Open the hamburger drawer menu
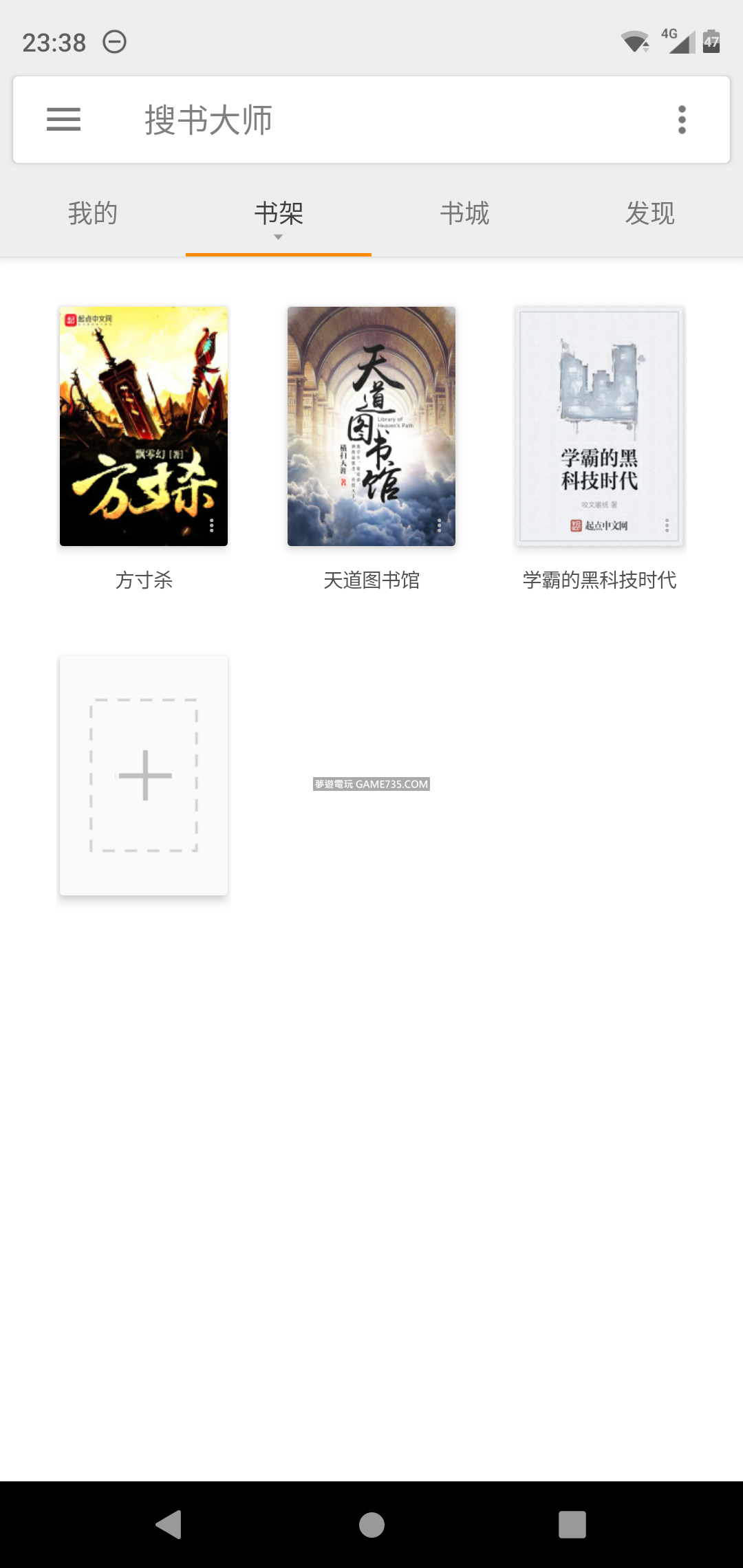The image size is (743, 1568). [x=63, y=120]
